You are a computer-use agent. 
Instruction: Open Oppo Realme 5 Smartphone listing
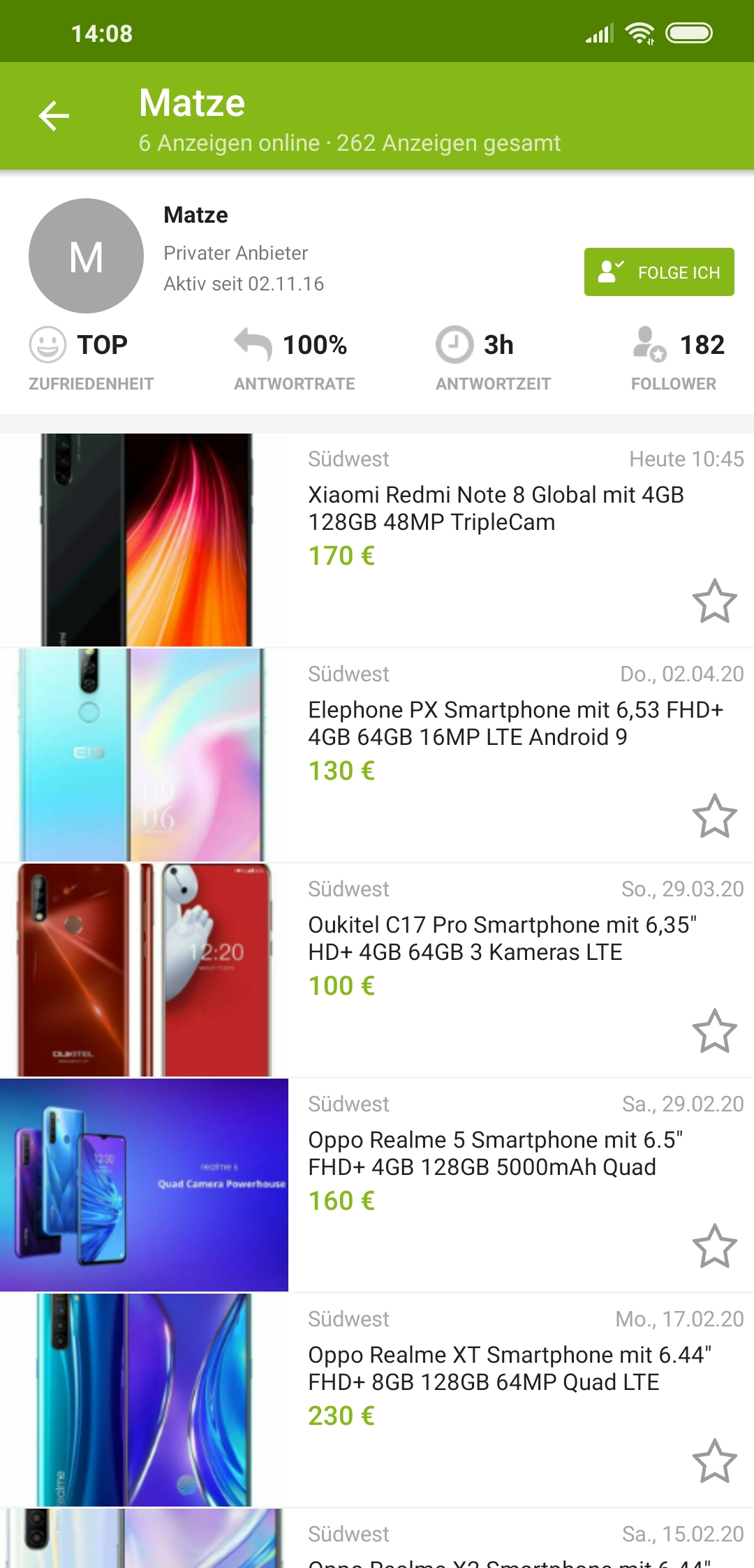494,1153
